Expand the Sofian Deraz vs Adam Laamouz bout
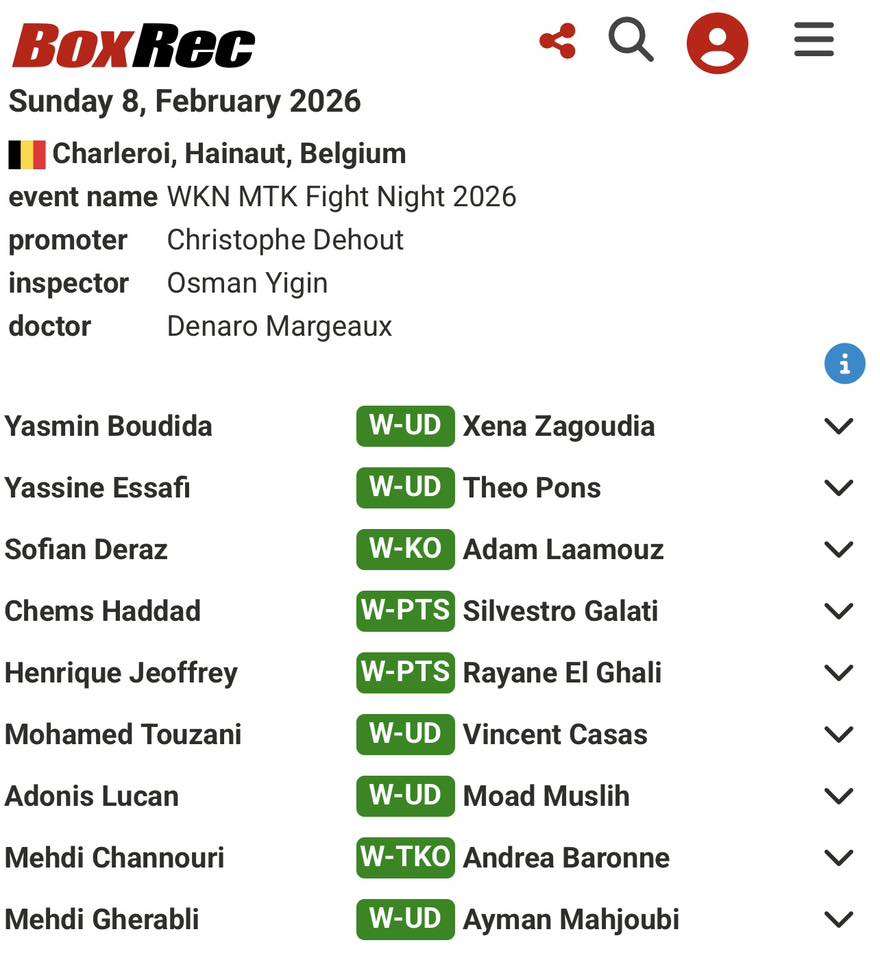This screenshot has width=880, height=960. [x=838, y=550]
